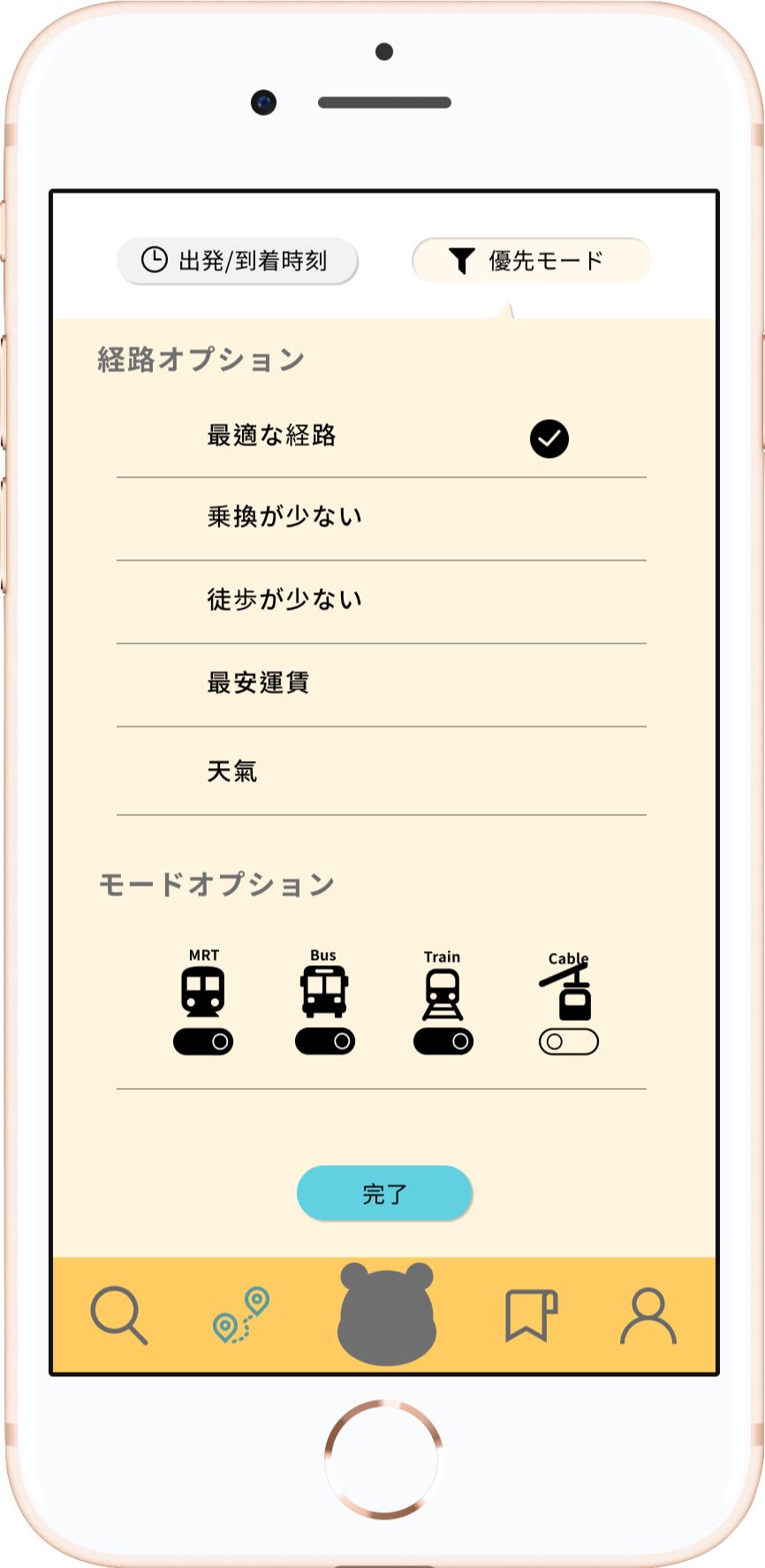
Task: Select the 天氣 route option
Action: (x=382, y=771)
